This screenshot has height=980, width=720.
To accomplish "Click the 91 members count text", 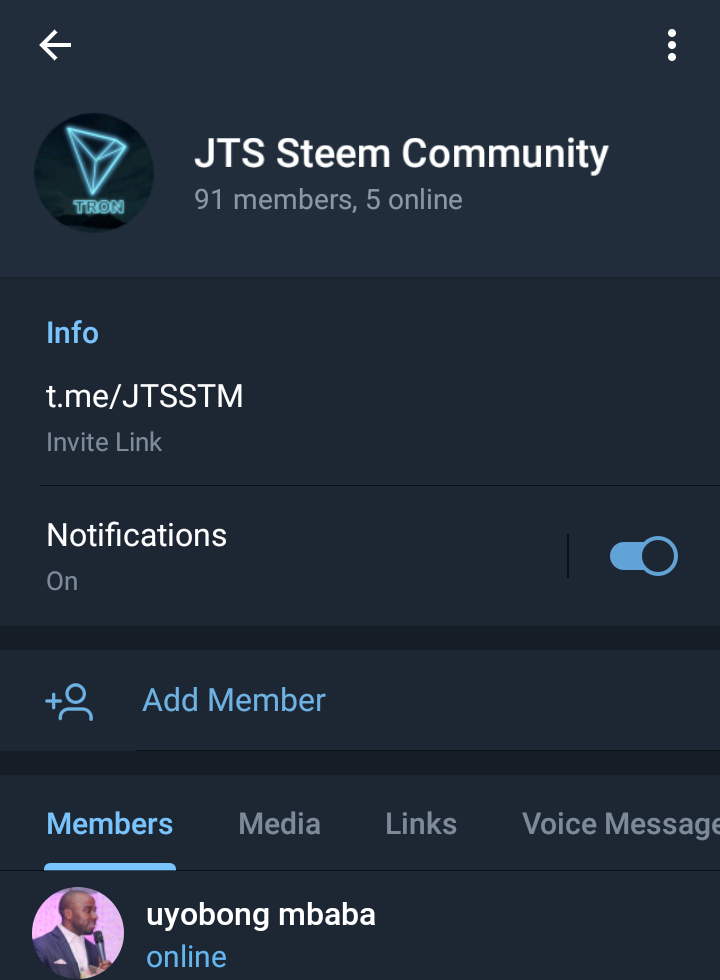I will click(x=327, y=199).
